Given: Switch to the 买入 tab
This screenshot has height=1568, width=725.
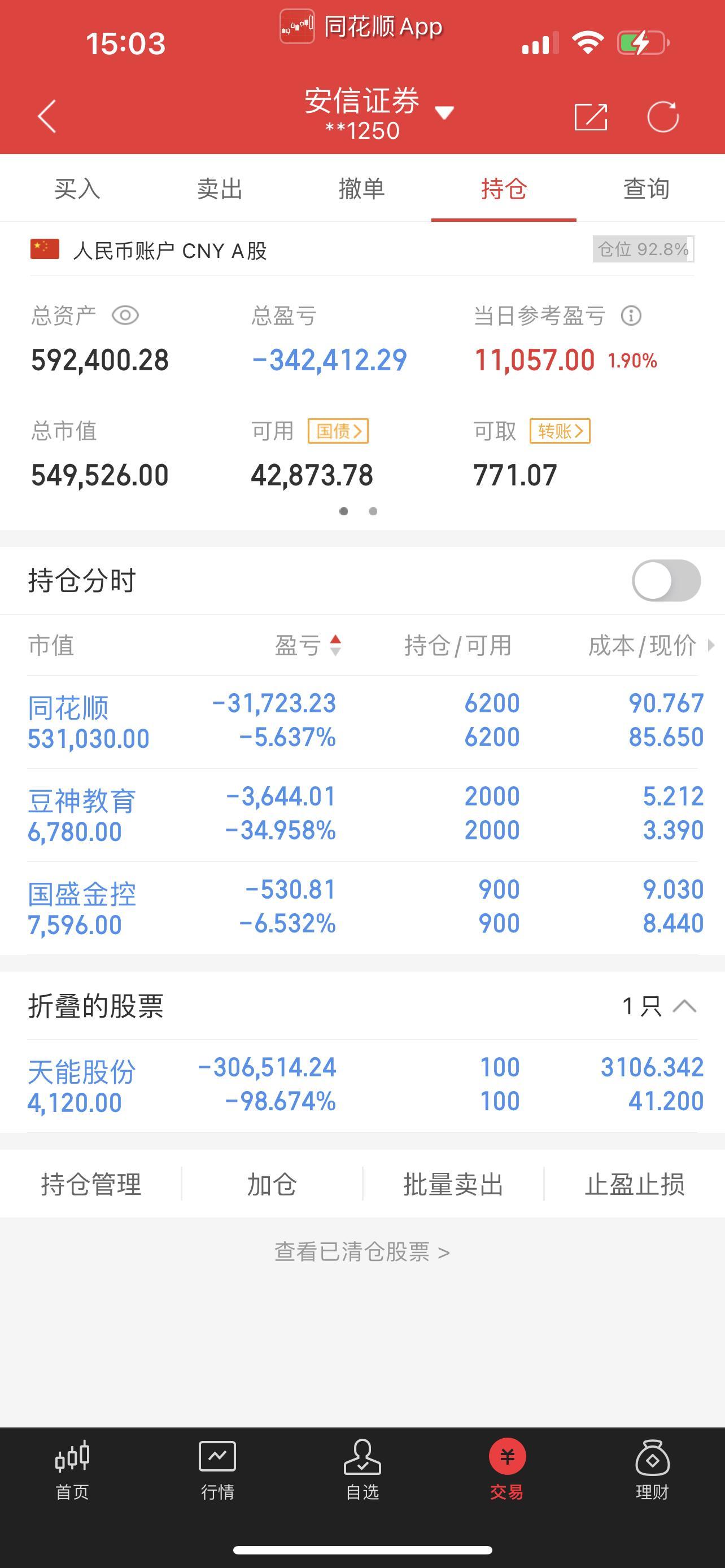Looking at the screenshot, I should (x=77, y=189).
